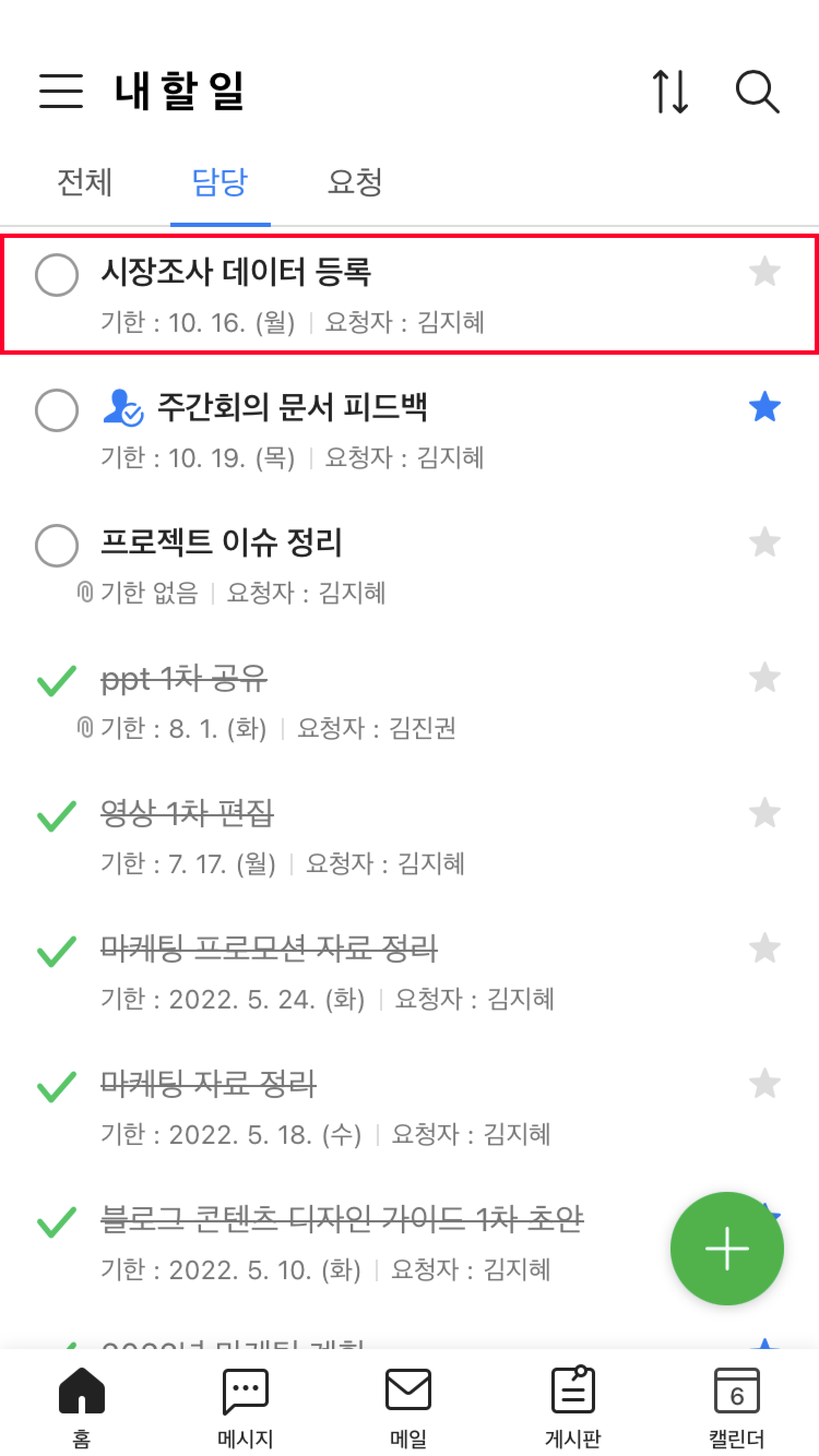Add a star to 영상 1차 편집
819x1456 pixels.
point(764,813)
